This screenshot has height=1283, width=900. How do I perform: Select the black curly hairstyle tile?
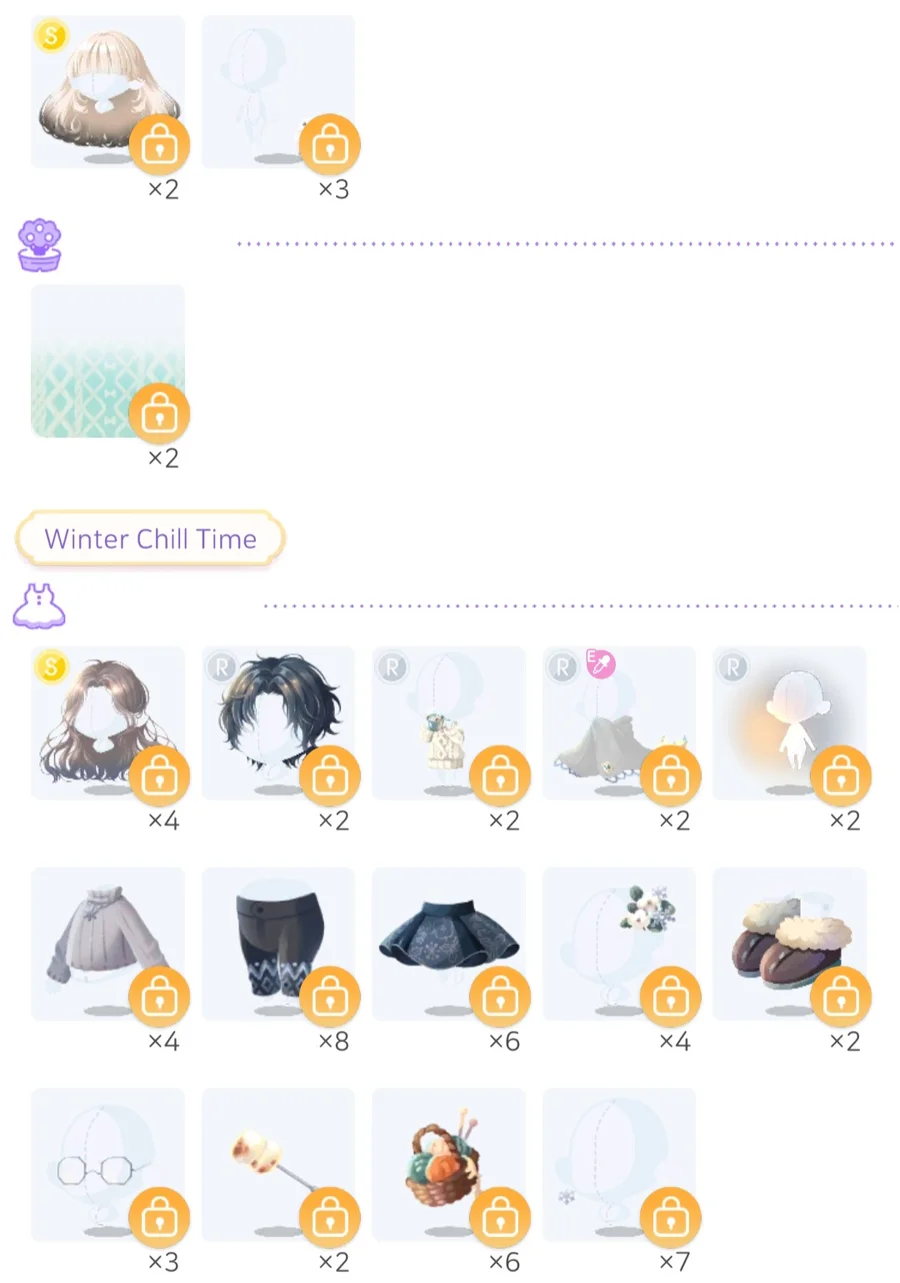tap(278, 722)
